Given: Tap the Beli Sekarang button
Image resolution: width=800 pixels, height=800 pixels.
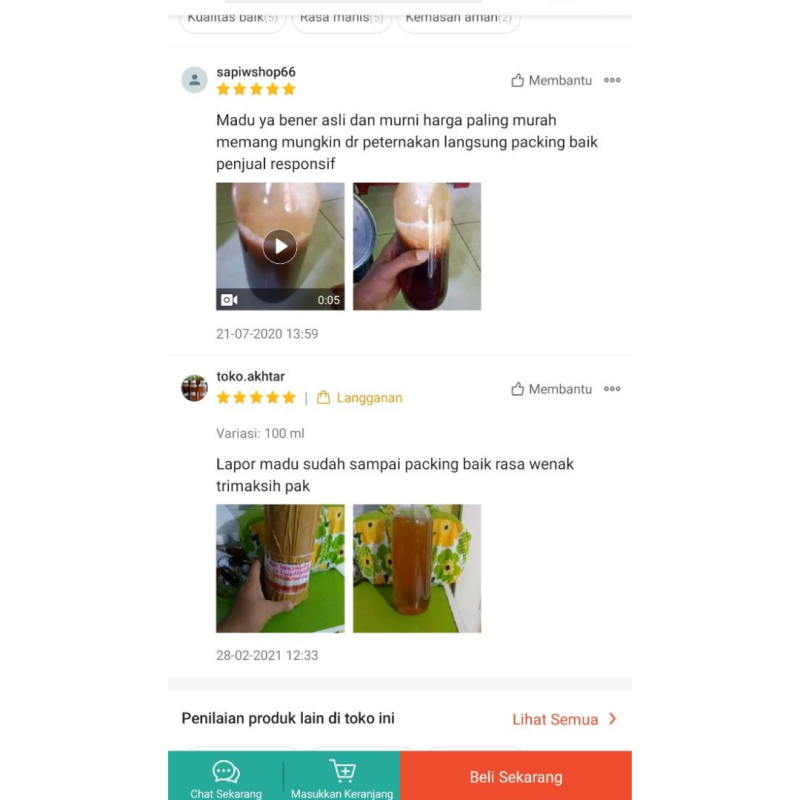Looking at the screenshot, I should (516, 777).
